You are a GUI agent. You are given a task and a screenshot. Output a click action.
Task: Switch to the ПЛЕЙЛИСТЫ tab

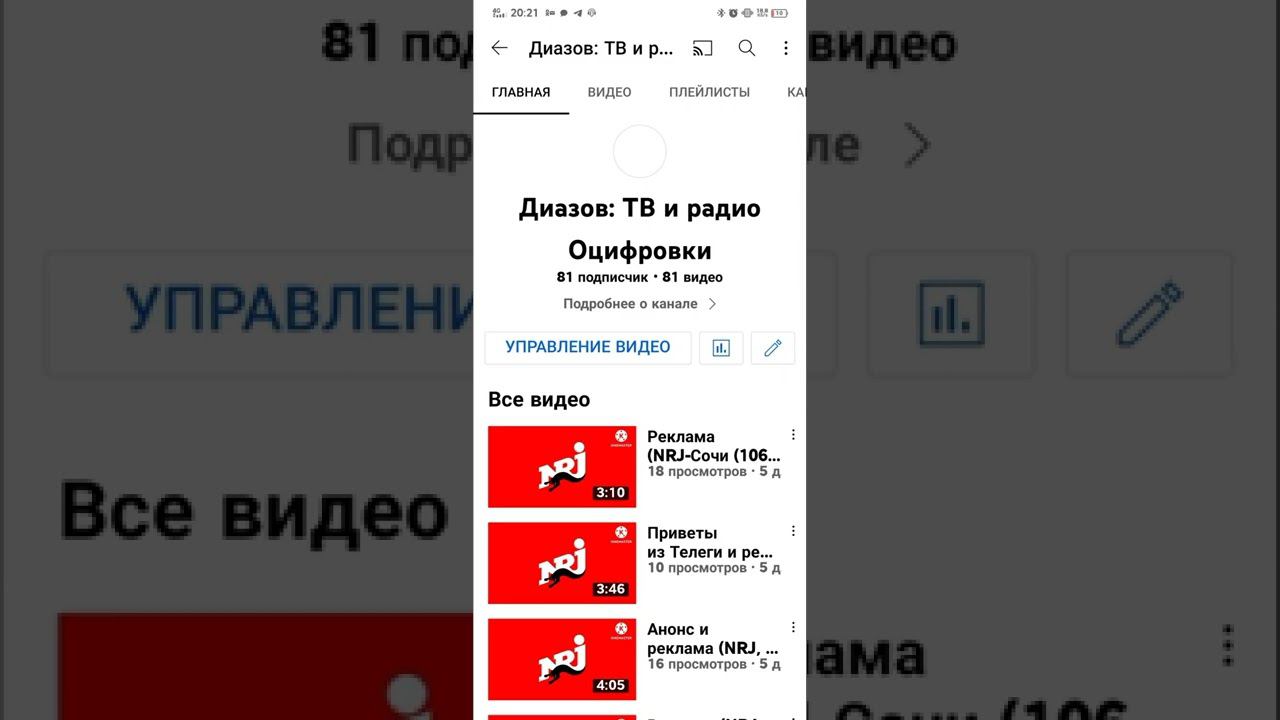pyautogui.click(x=709, y=92)
